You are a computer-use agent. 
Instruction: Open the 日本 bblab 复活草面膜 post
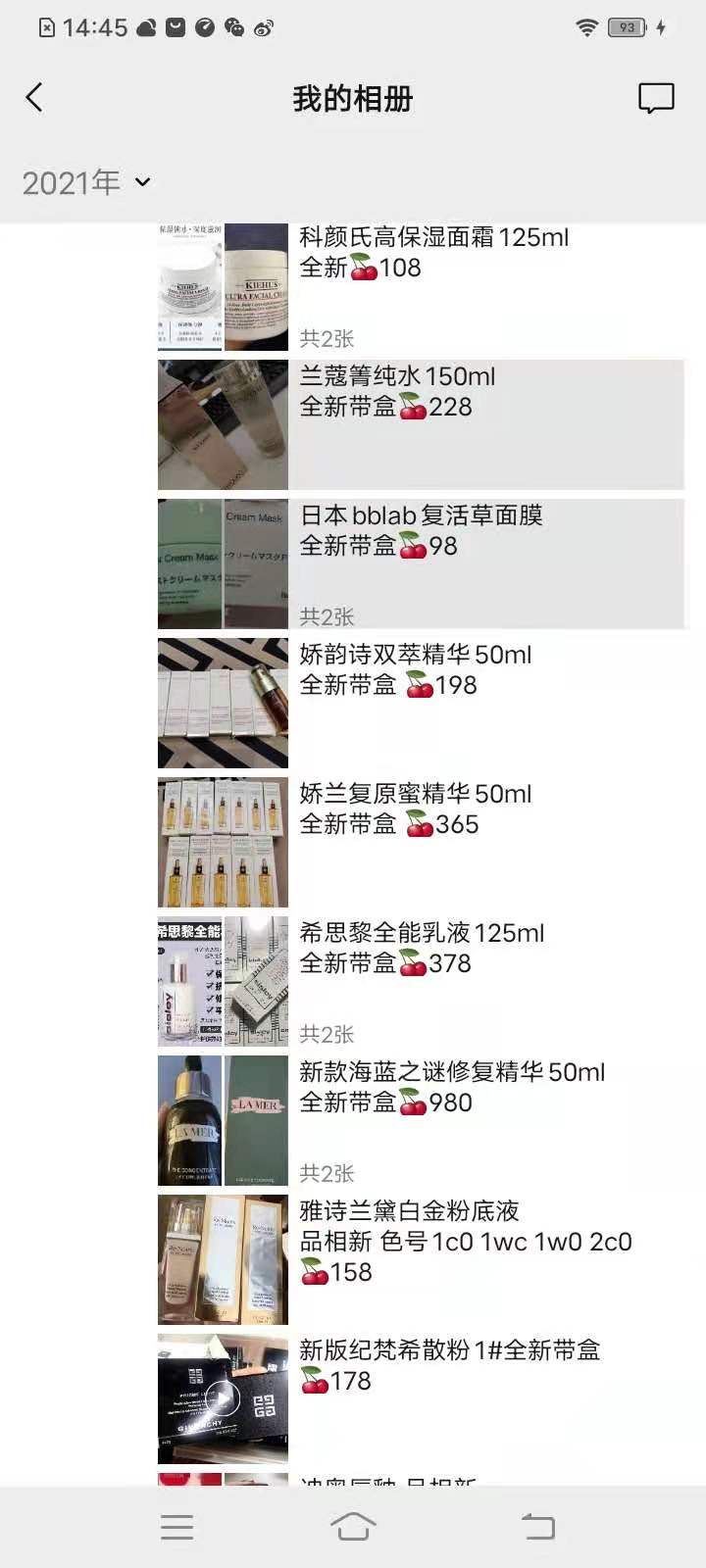tap(421, 563)
